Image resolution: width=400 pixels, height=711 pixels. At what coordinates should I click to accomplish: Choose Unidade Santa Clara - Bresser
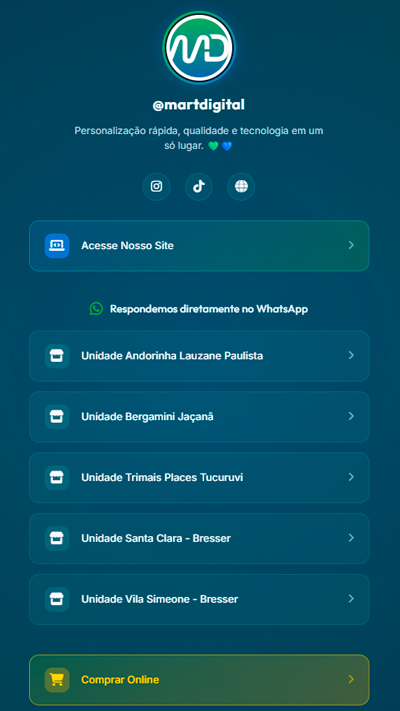[199, 538]
